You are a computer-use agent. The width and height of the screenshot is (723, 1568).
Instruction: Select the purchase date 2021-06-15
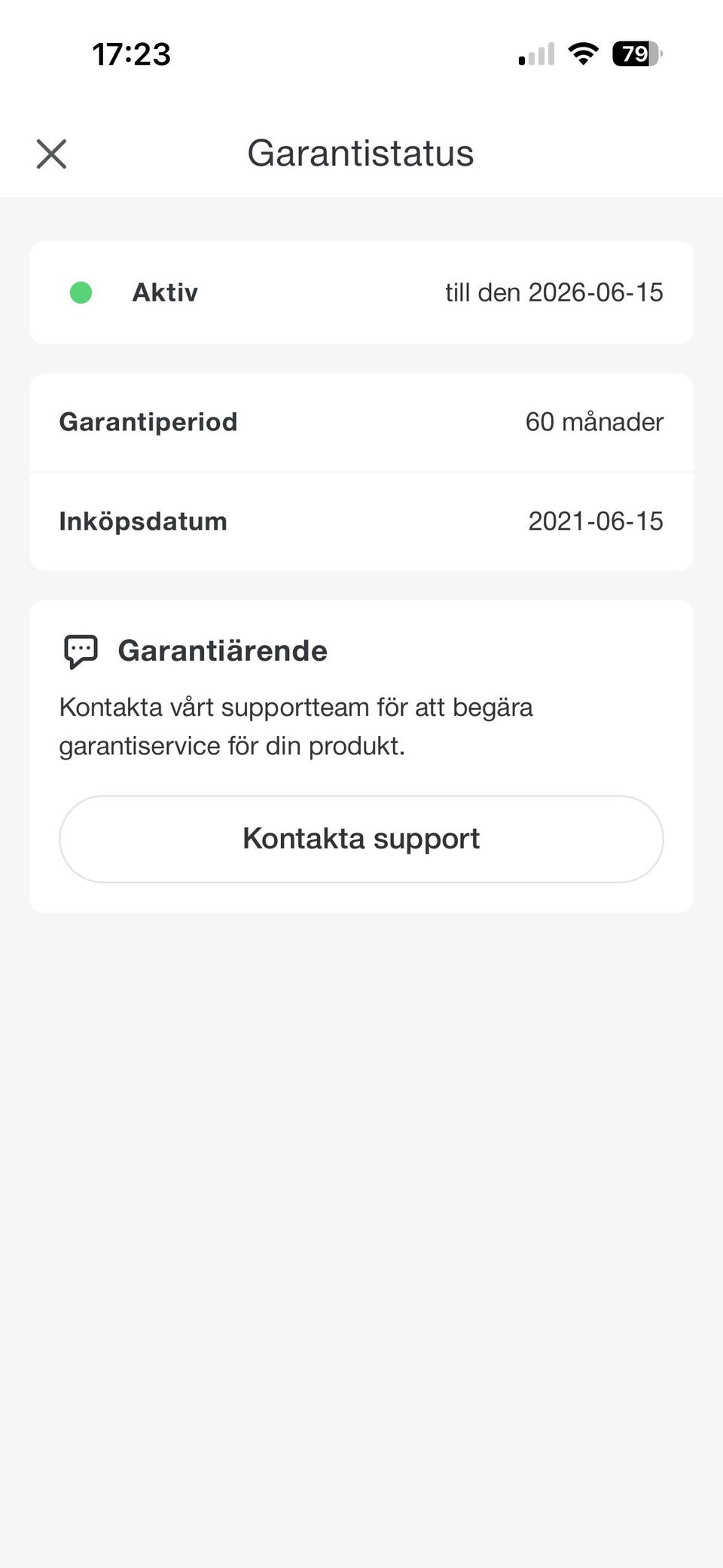(x=596, y=521)
